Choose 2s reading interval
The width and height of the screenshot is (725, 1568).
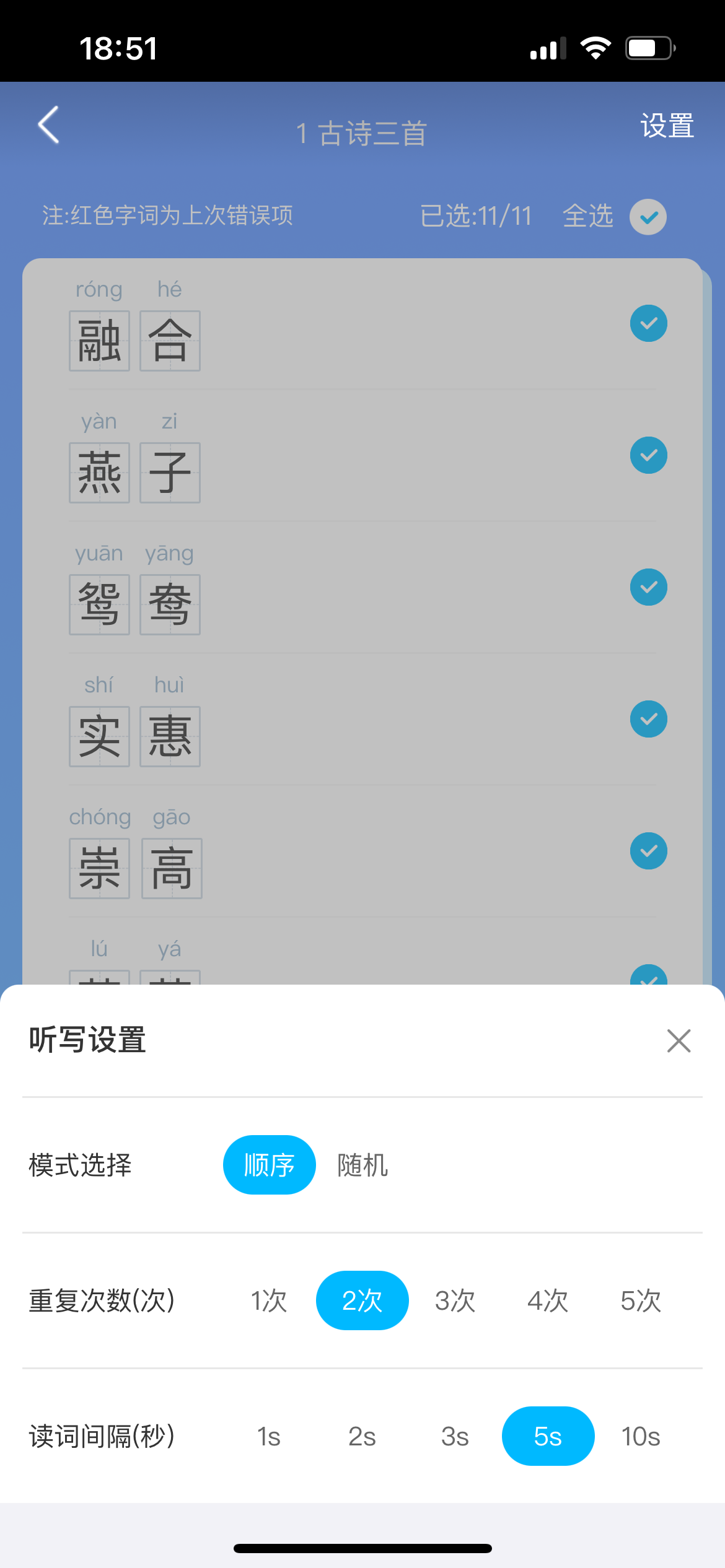[362, 1436]
